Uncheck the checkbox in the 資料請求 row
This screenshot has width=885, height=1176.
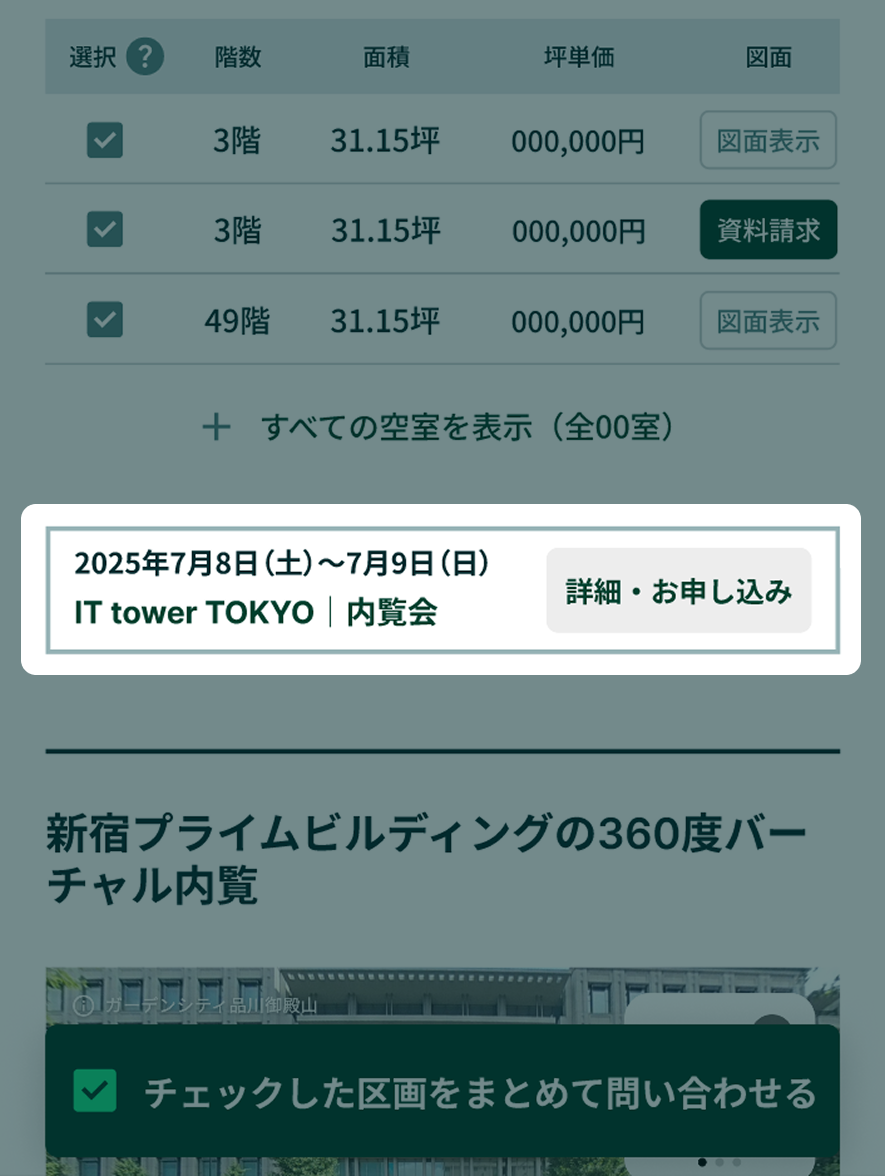pyautogui.click(x=105, y=230)
